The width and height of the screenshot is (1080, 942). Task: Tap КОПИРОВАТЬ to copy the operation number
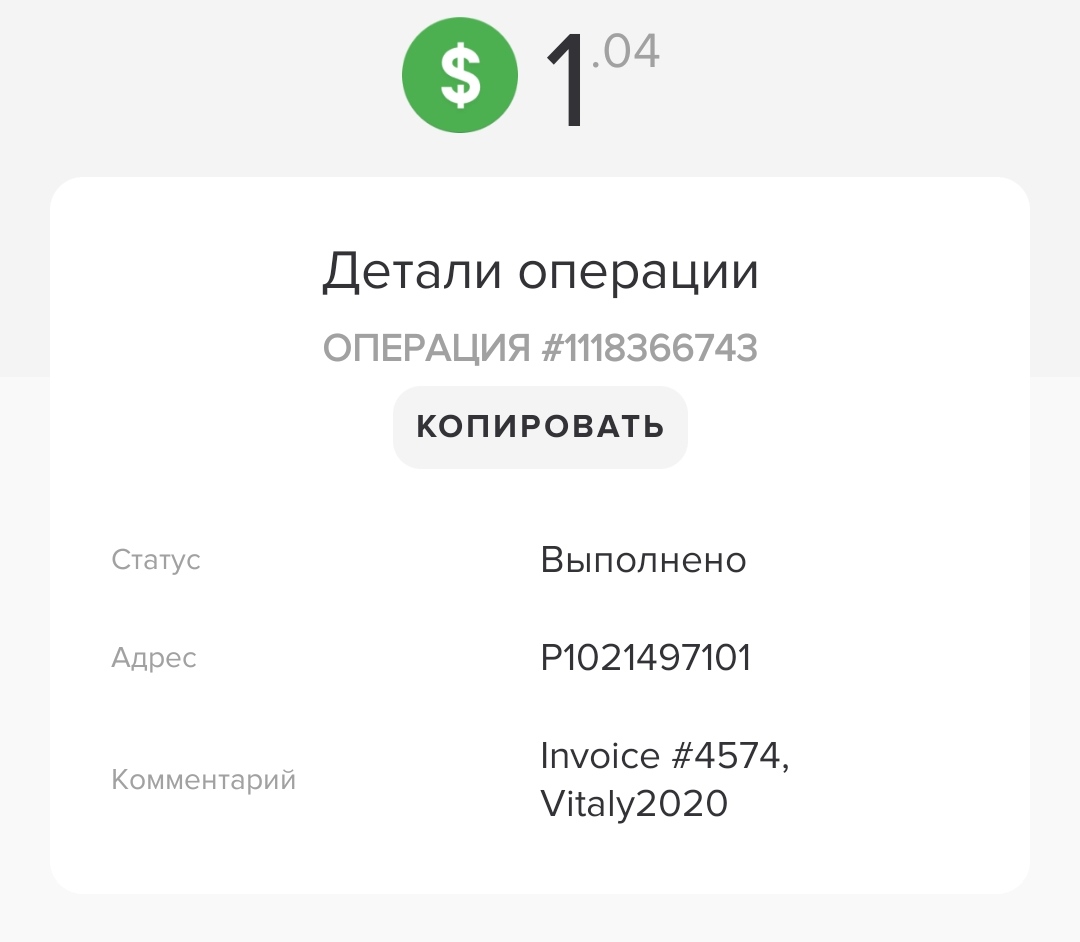click(x=540, y=427)
